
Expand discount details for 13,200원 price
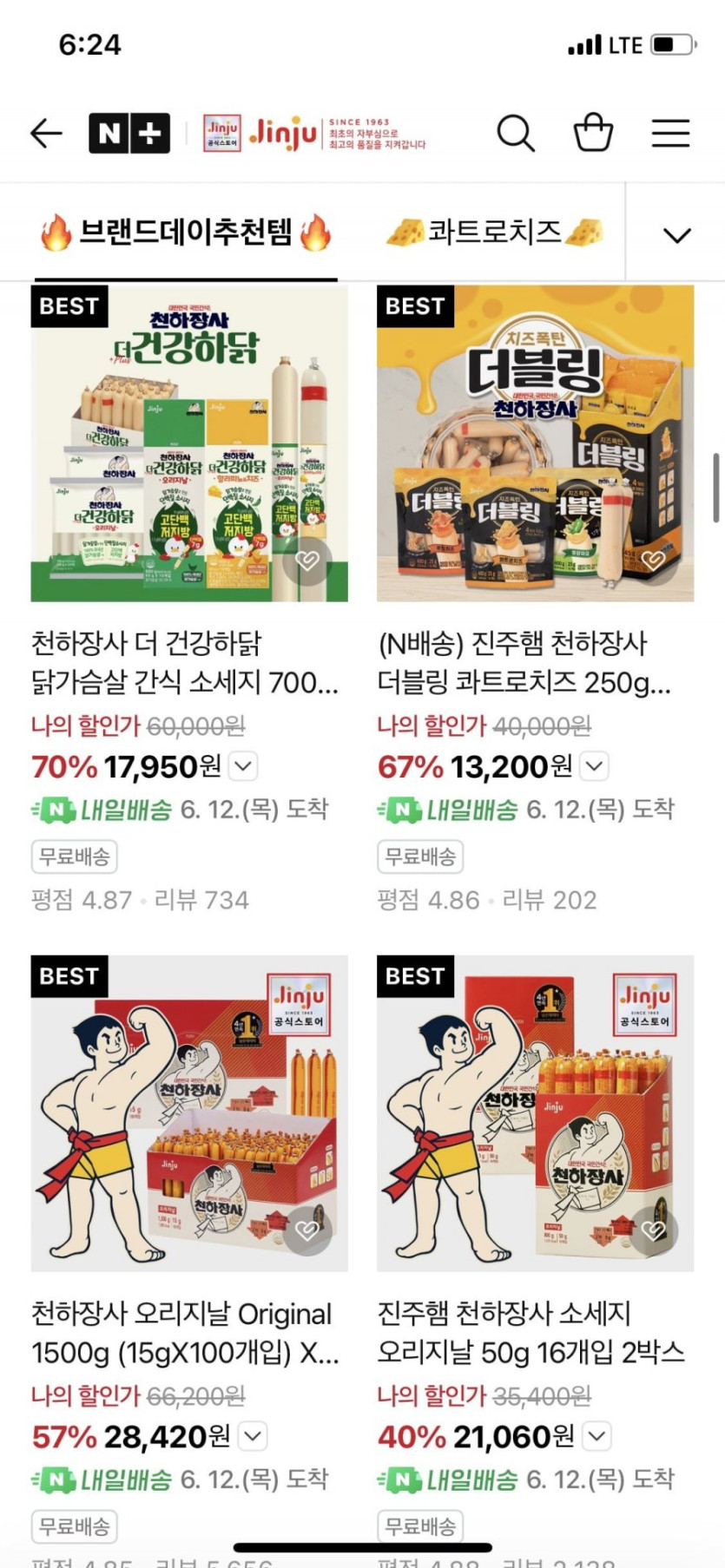tap(594, 766)
